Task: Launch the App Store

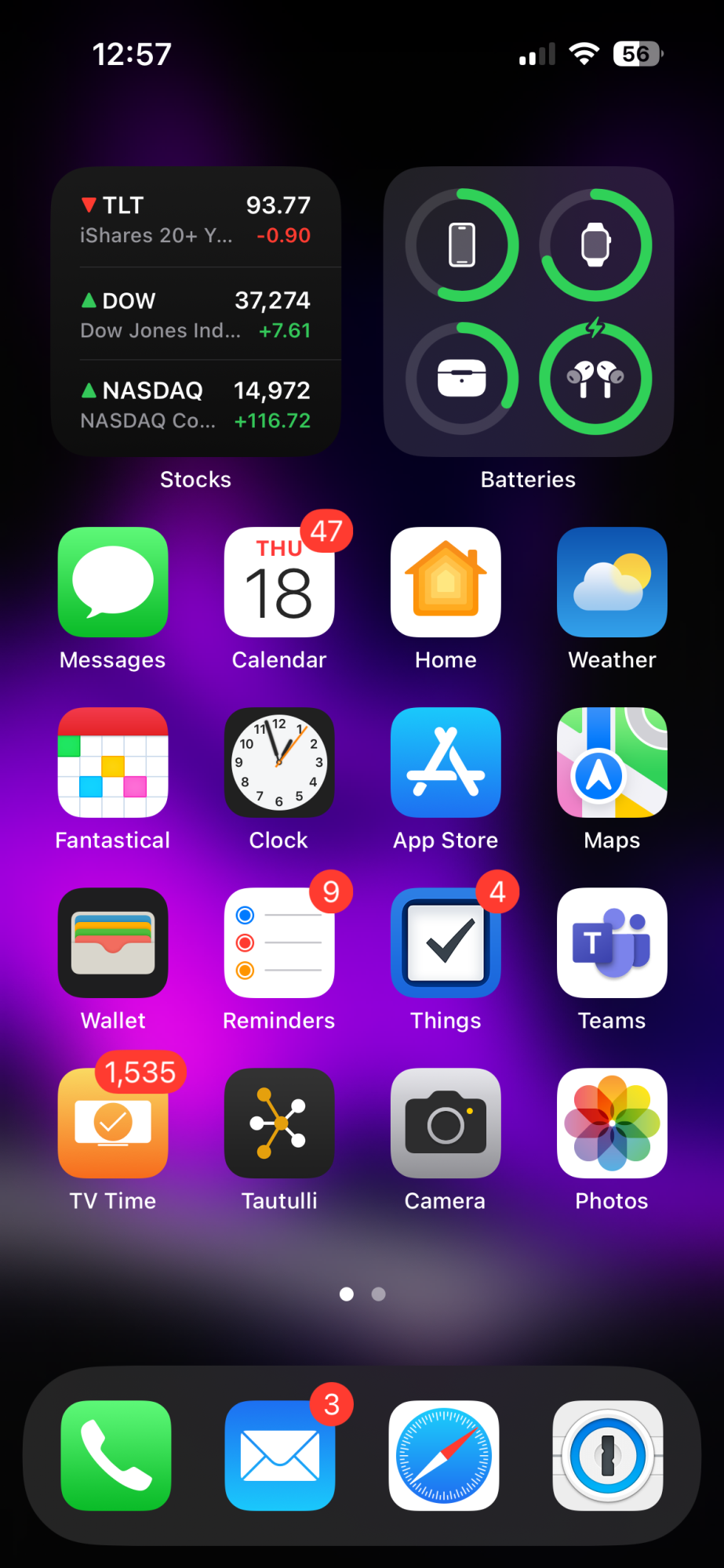Action: point(446,762)
